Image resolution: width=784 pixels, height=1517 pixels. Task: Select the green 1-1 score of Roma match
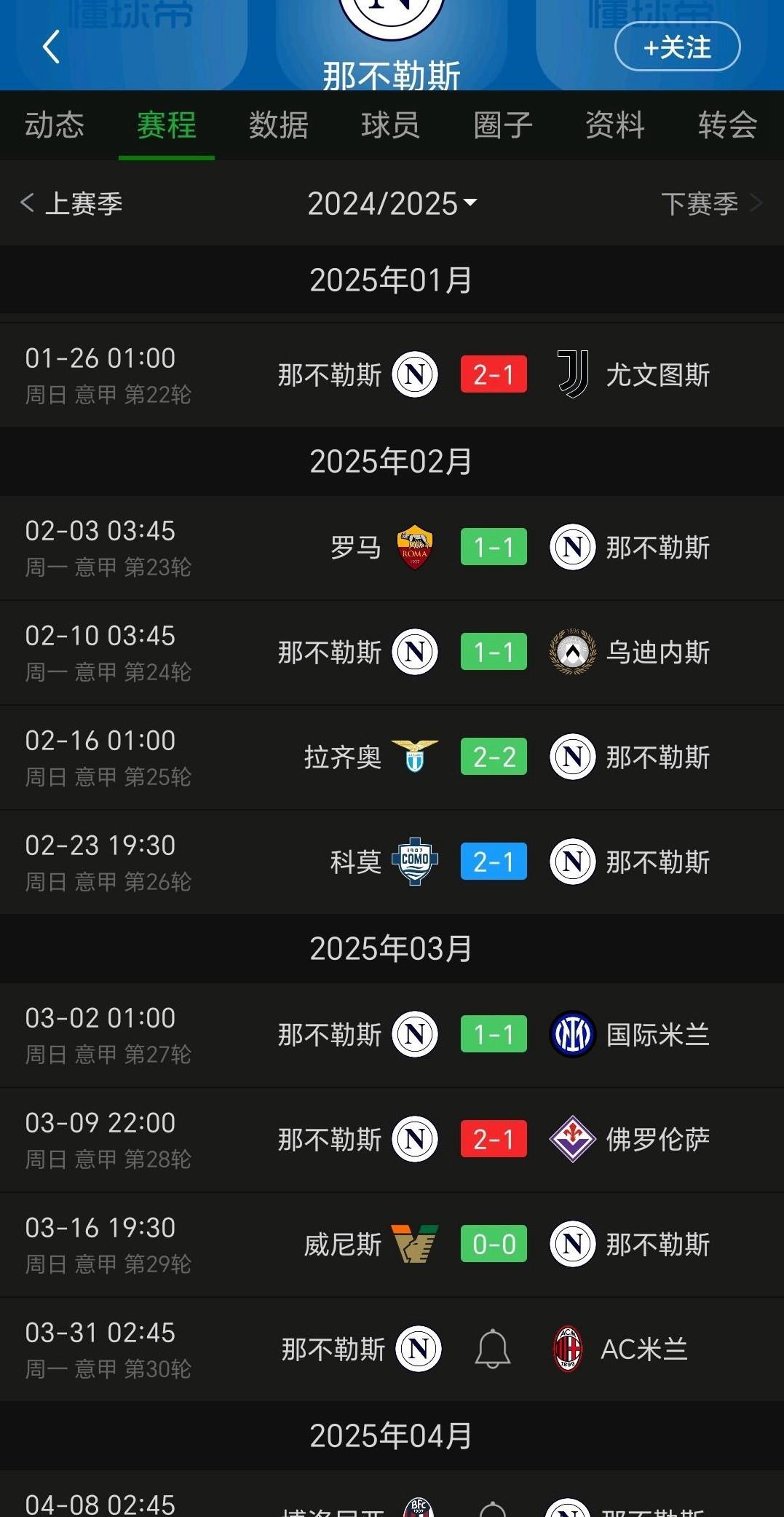click(494, 547)
